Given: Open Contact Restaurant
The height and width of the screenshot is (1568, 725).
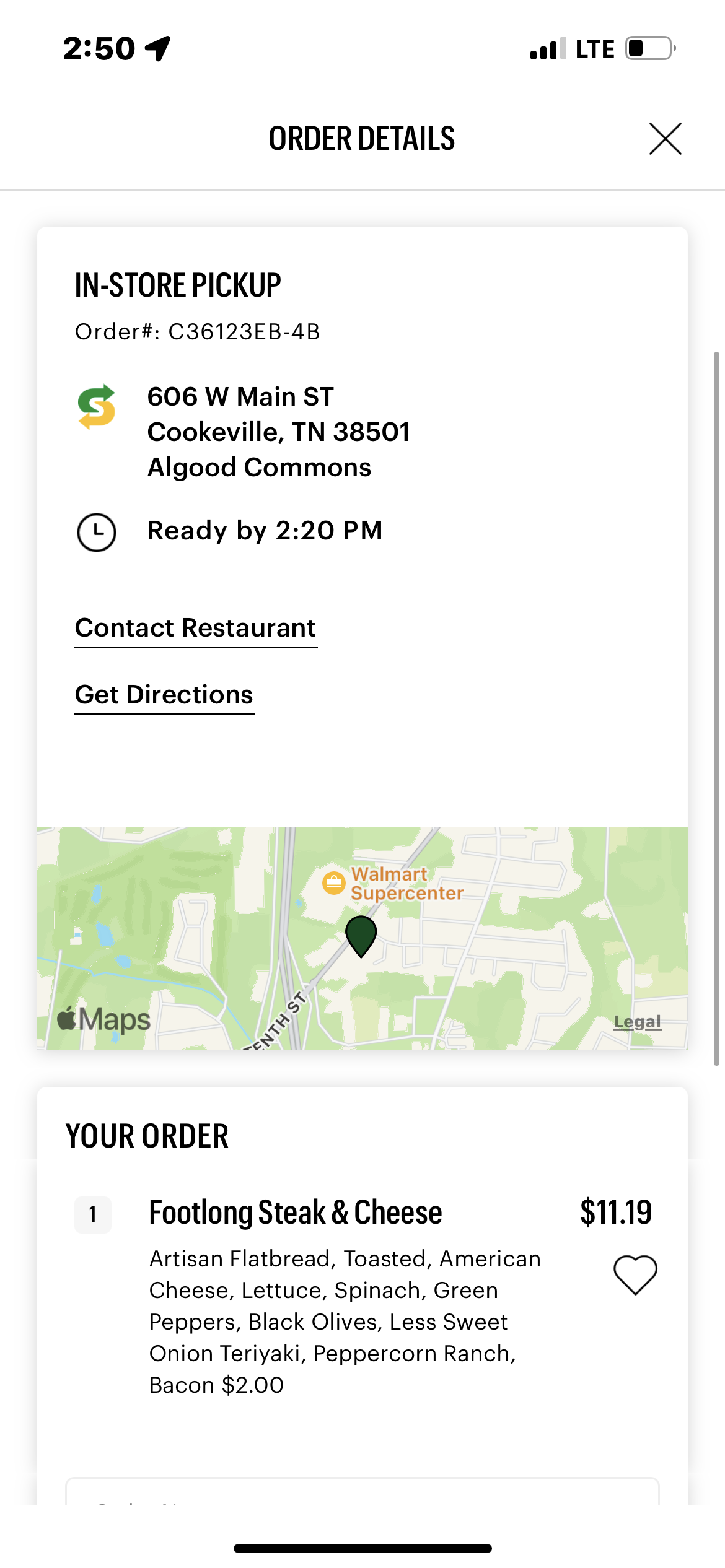Looking at the screenshot, I should pos(195,628).
